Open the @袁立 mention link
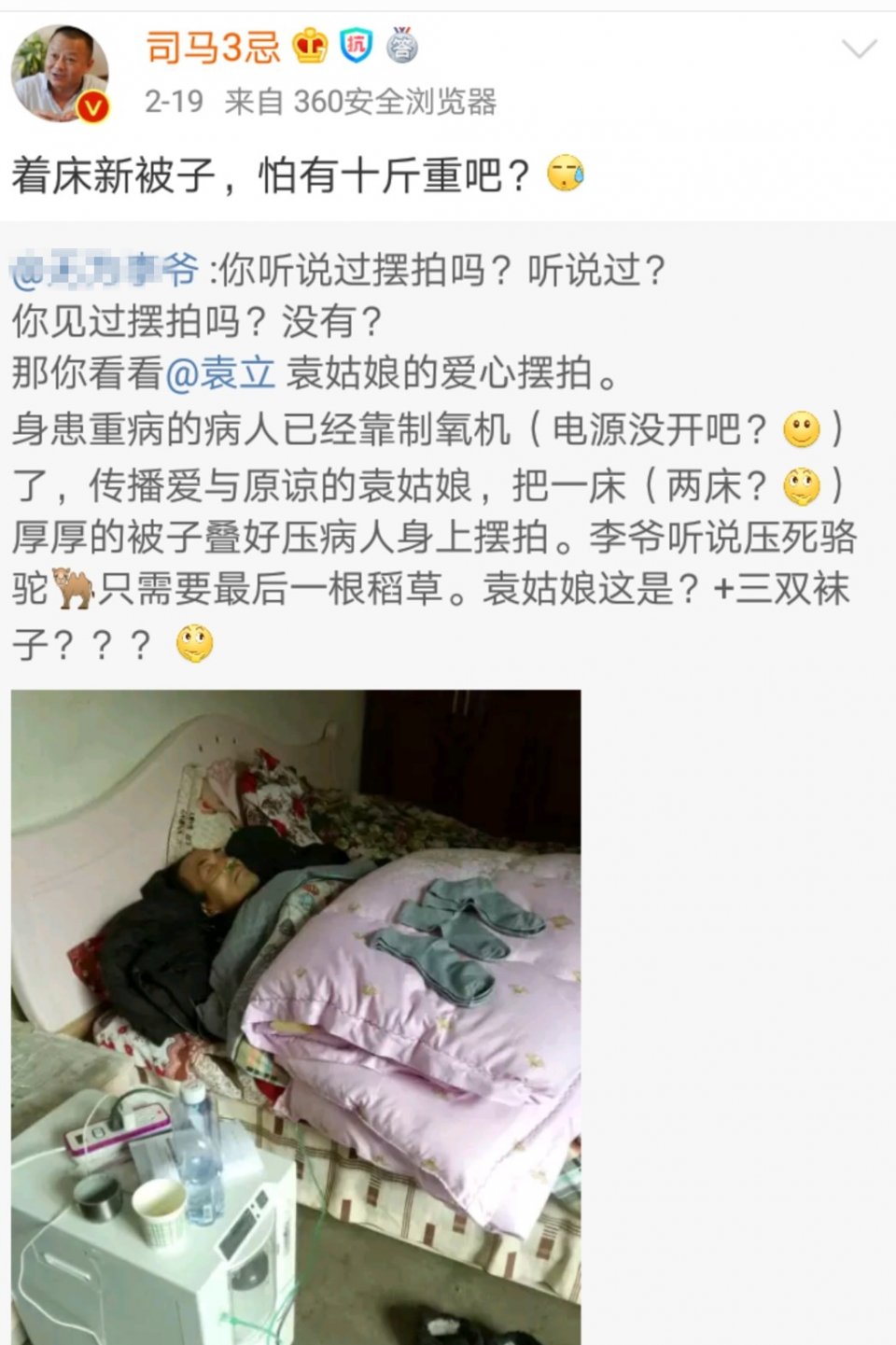 pos(220,373)
